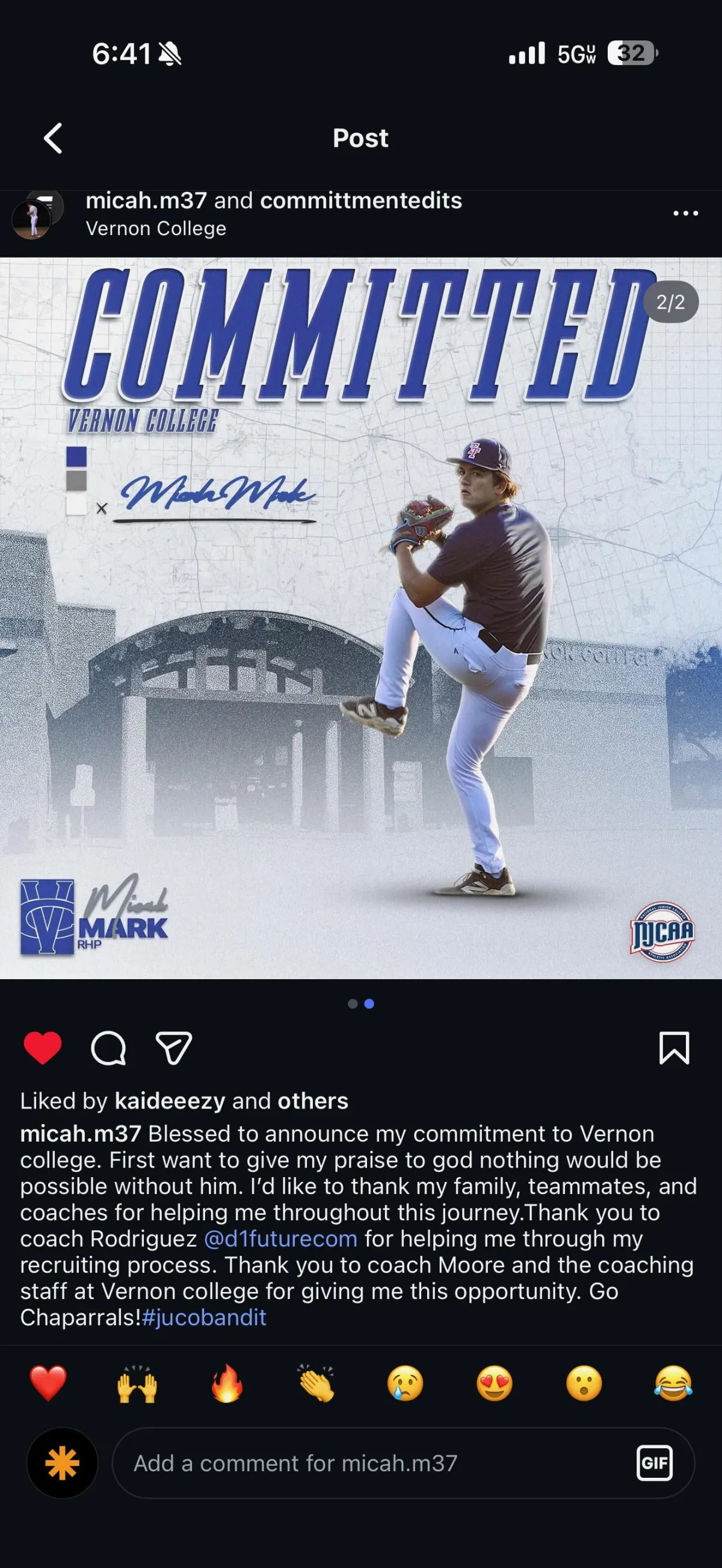See others who liked this post
722x1568 pixels.
313,1101
